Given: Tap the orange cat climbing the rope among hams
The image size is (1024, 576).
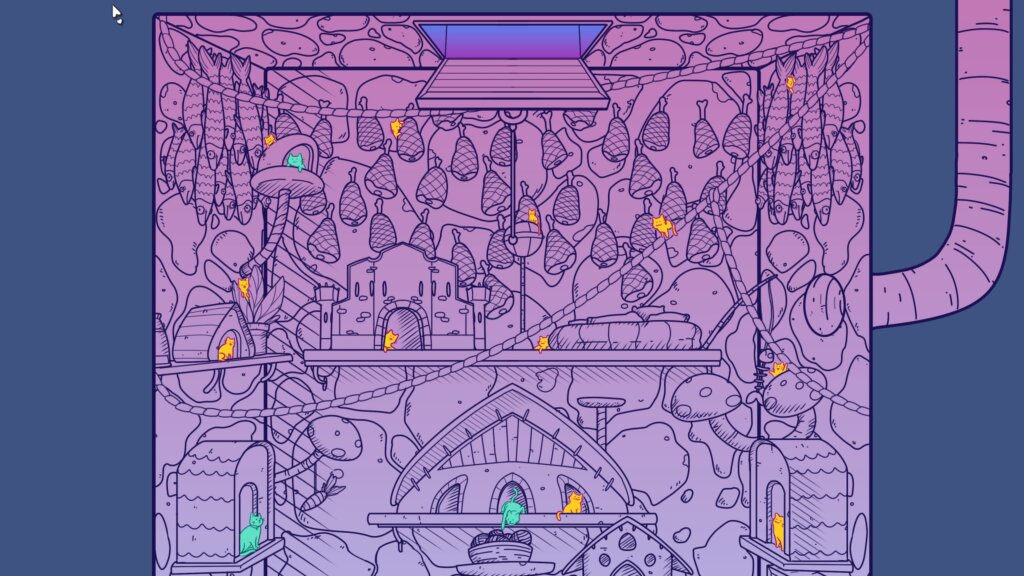Looking at the screenshot, I should [662, 226].
